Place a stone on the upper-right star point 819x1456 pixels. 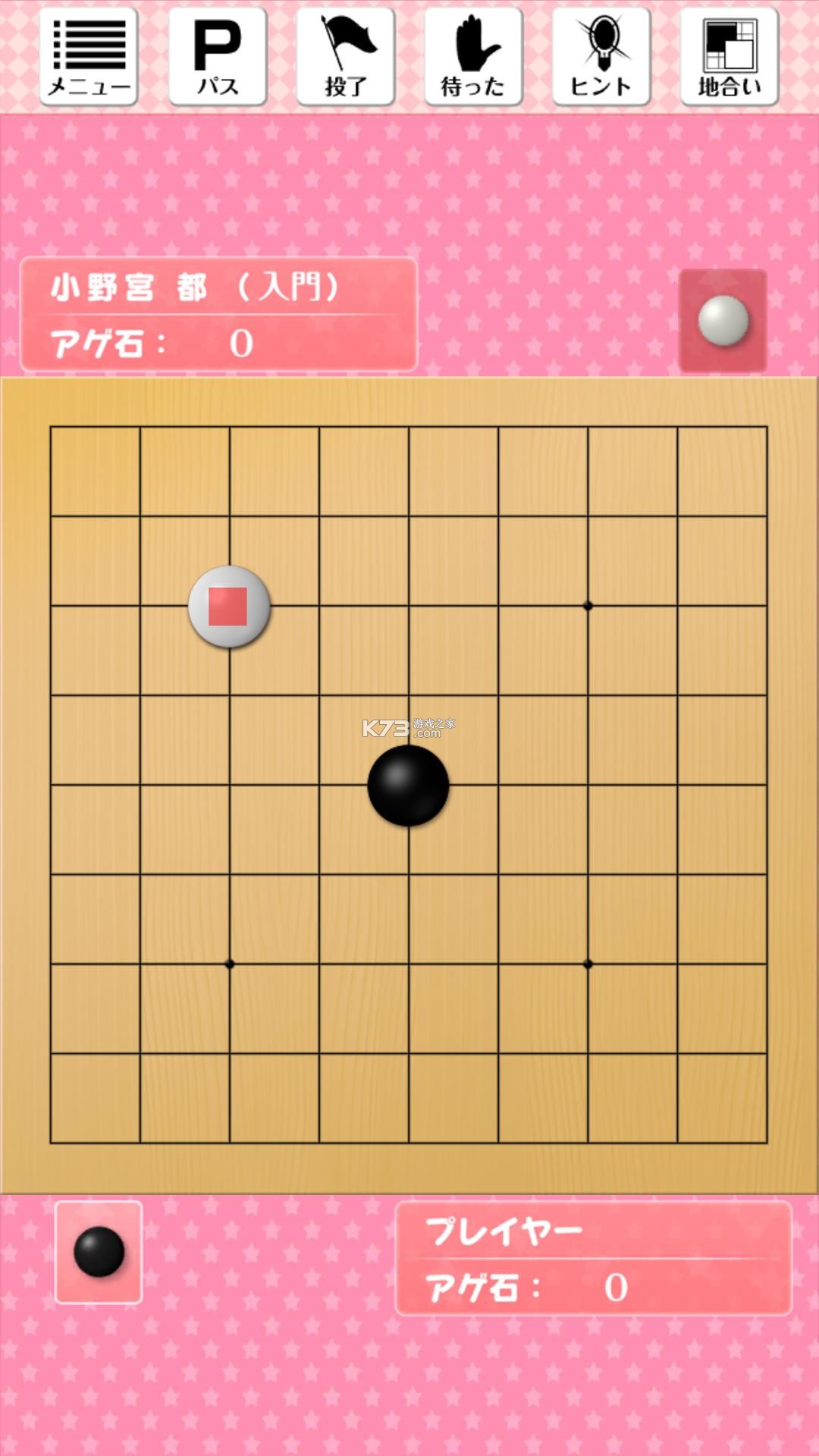click(588, 606)
